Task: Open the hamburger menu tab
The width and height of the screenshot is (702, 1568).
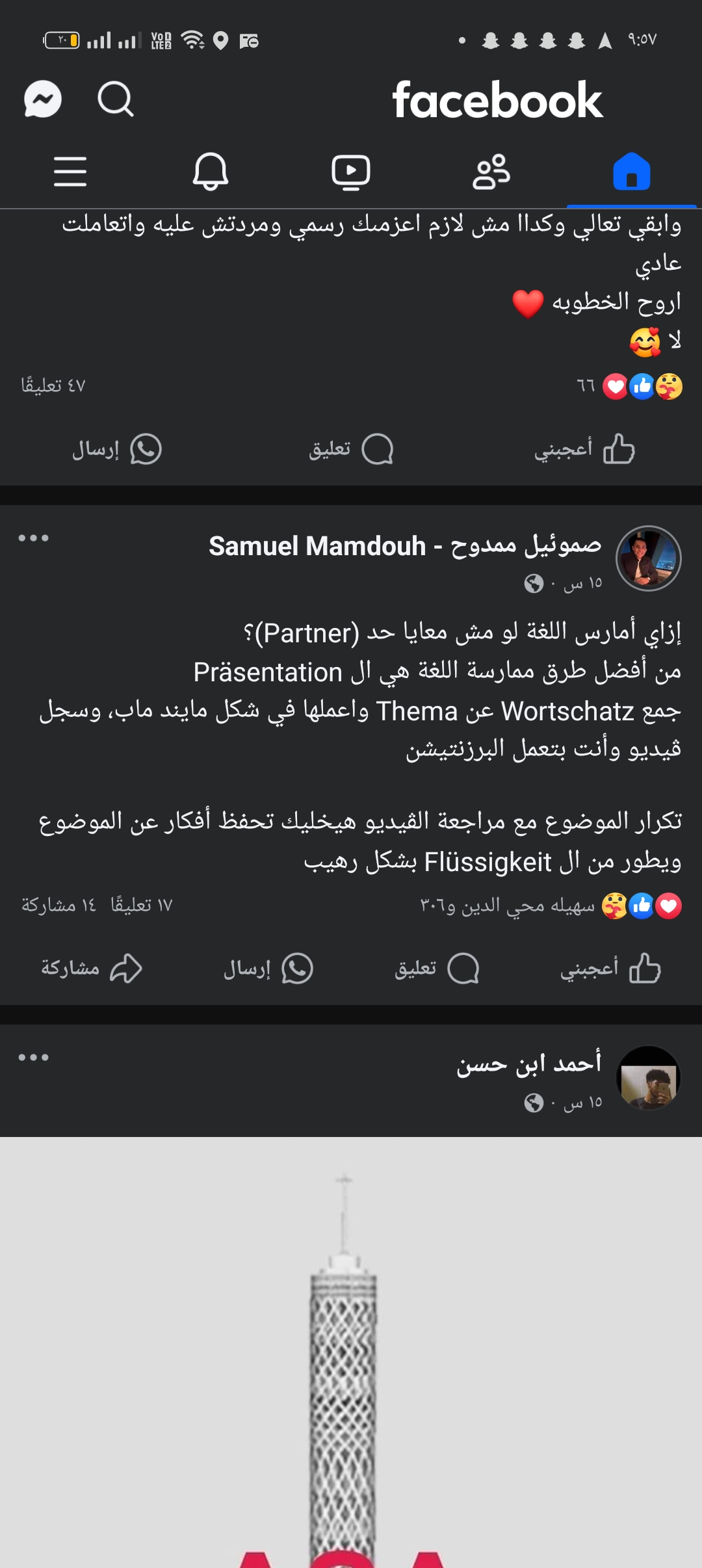Action: [x=70, y=172]
